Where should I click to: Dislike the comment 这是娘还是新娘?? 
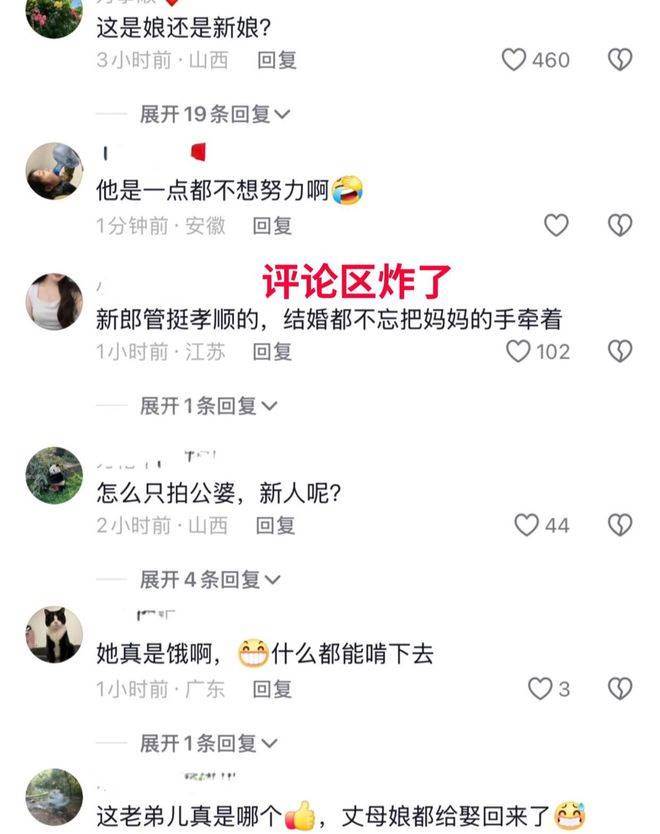coord(620,60)
